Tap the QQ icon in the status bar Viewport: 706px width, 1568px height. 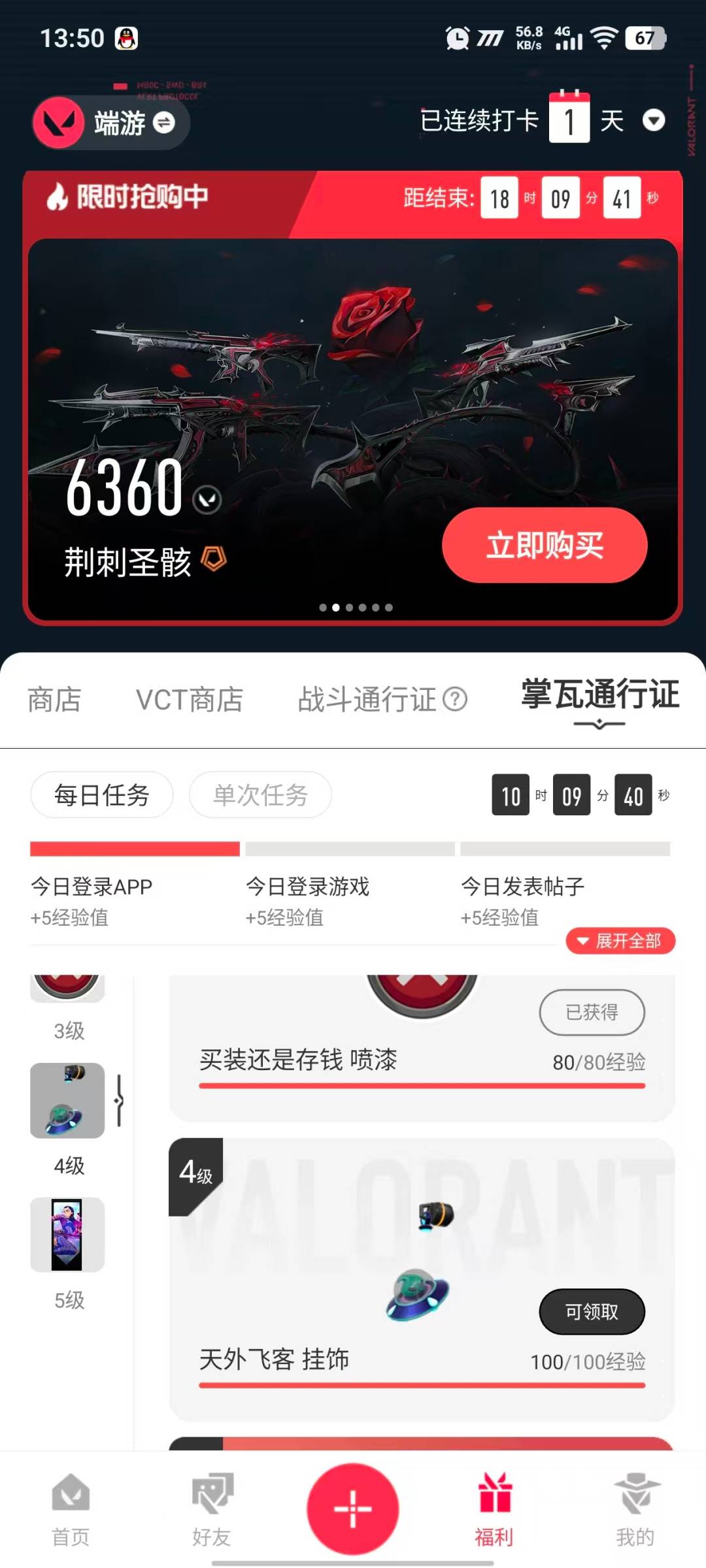(x=126, y=37)
